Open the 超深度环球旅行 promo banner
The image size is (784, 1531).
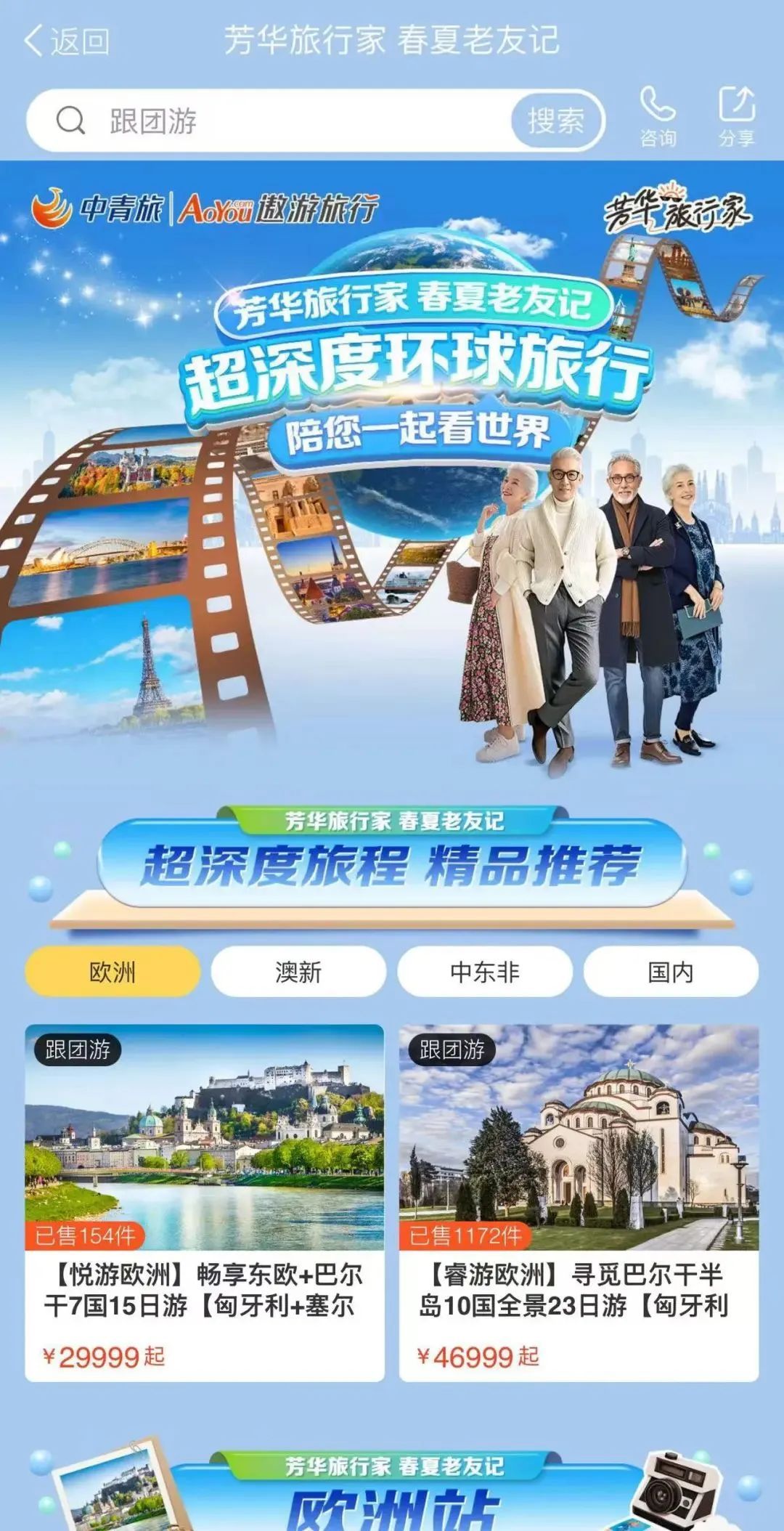tap(392, 465)
